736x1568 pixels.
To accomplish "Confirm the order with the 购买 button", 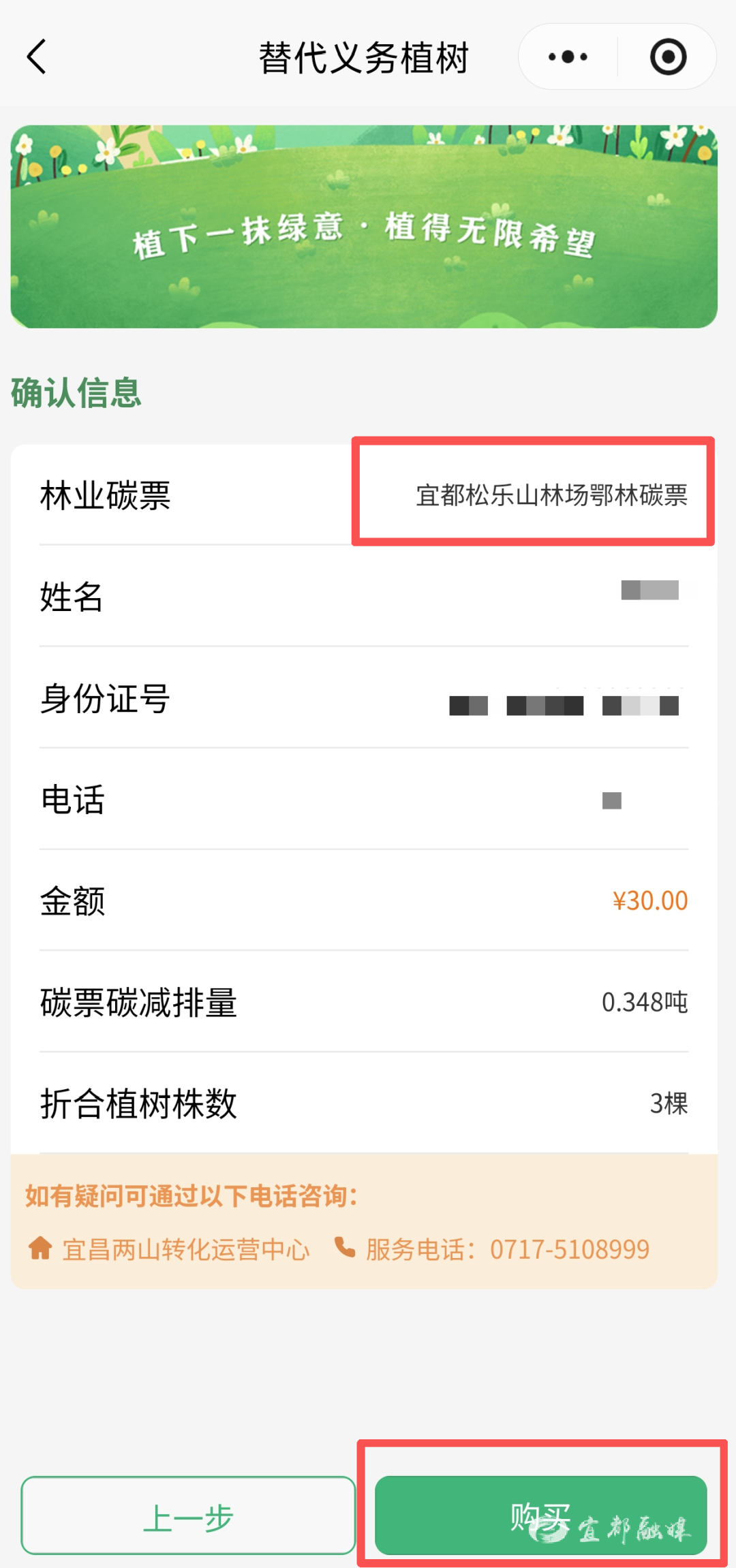I will (x=540, y=1516).
